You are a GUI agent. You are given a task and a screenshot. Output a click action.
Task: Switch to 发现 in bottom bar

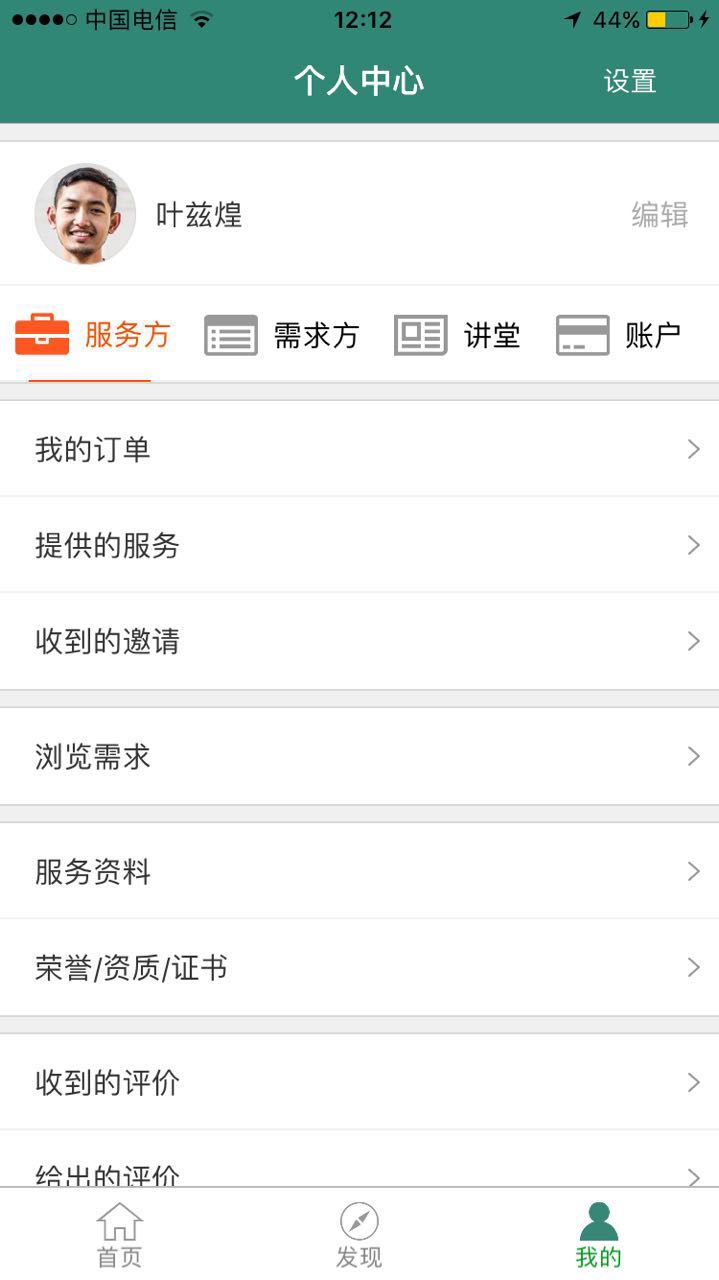[359, 1235]
